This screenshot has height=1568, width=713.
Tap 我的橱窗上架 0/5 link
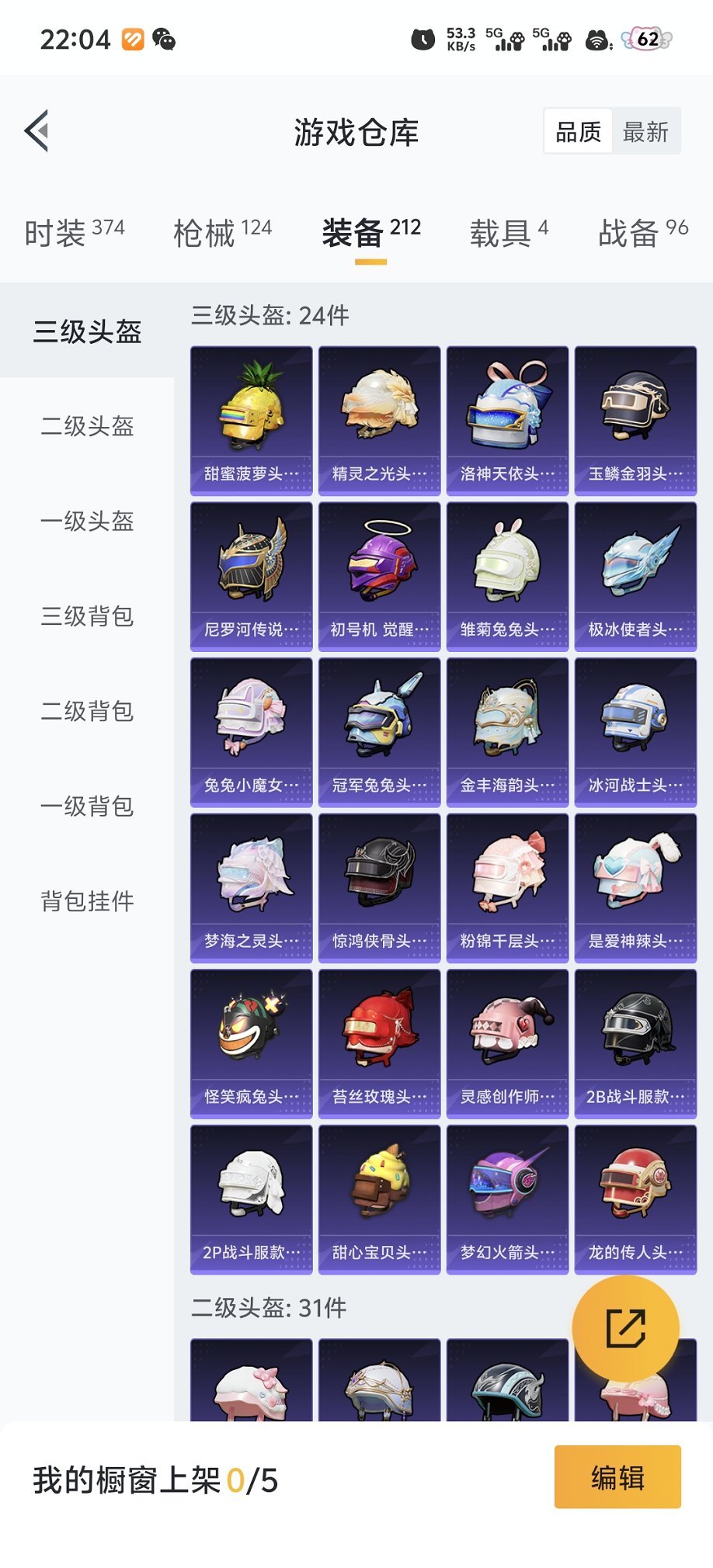[x=150, y=1479]
